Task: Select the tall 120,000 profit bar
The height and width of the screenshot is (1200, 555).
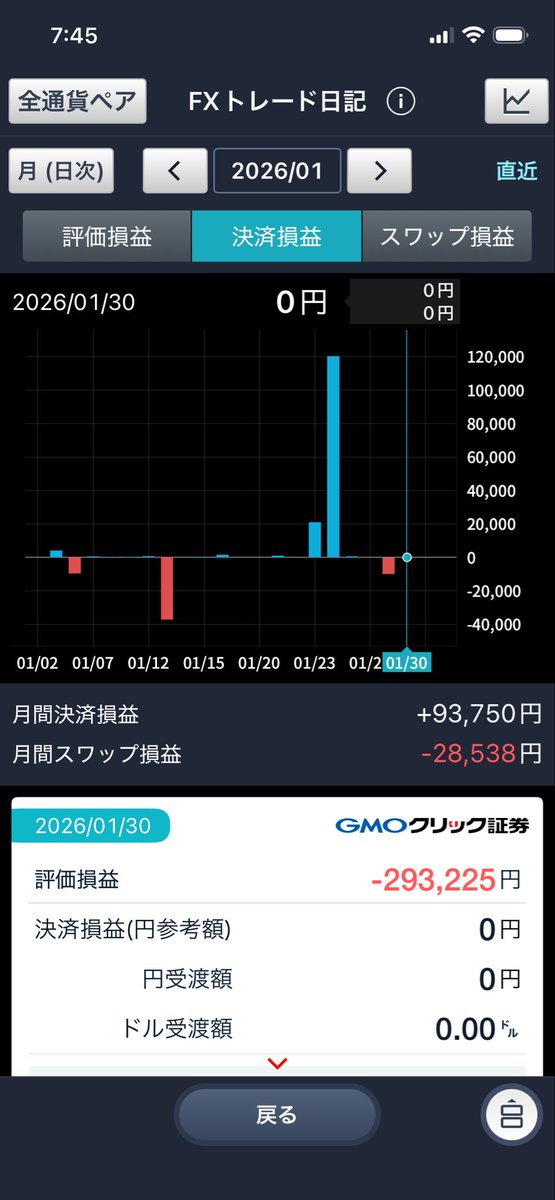Action: click(x=334, y=456)
